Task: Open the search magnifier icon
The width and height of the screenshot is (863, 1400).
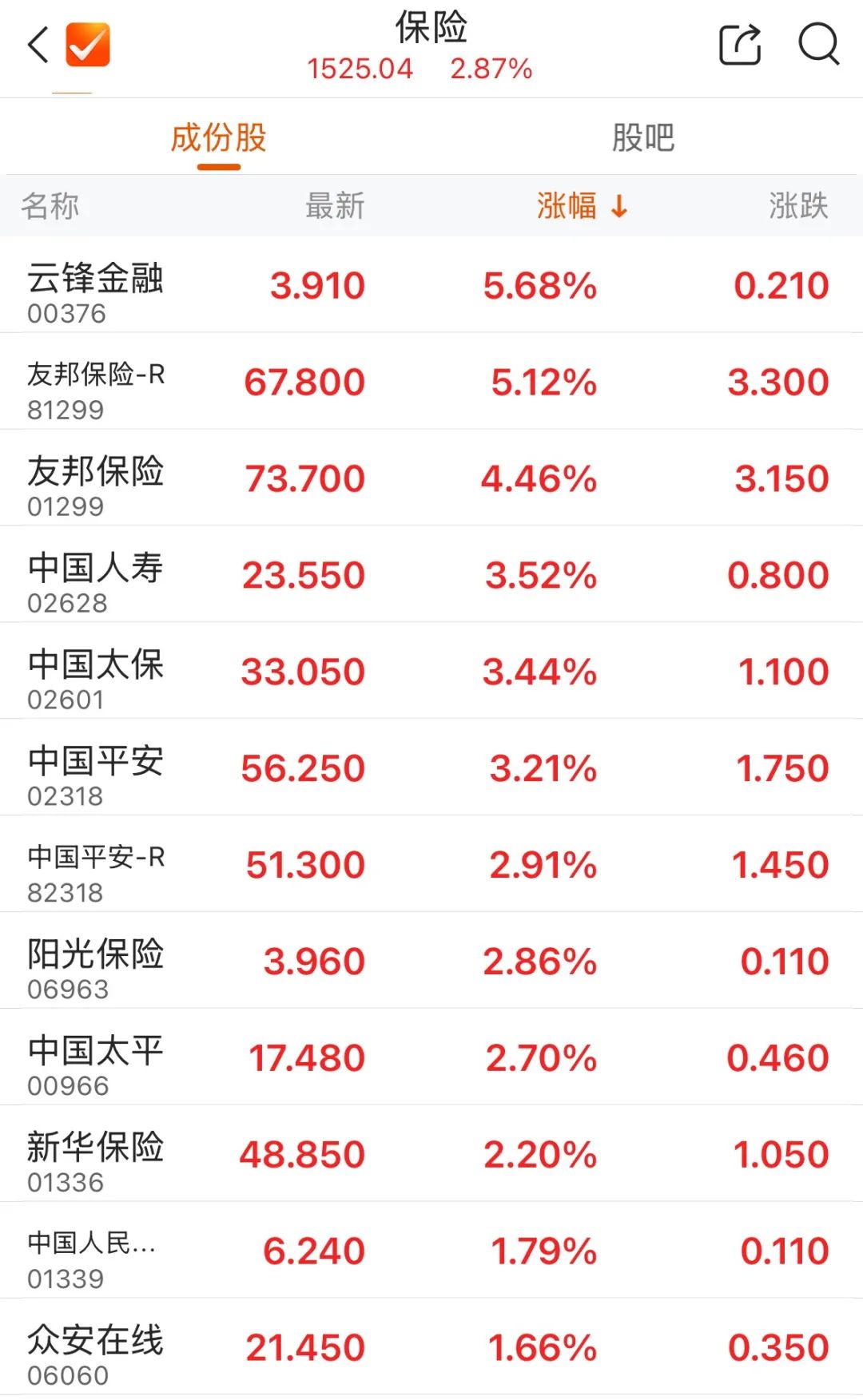Action: (x=819, y=44)
